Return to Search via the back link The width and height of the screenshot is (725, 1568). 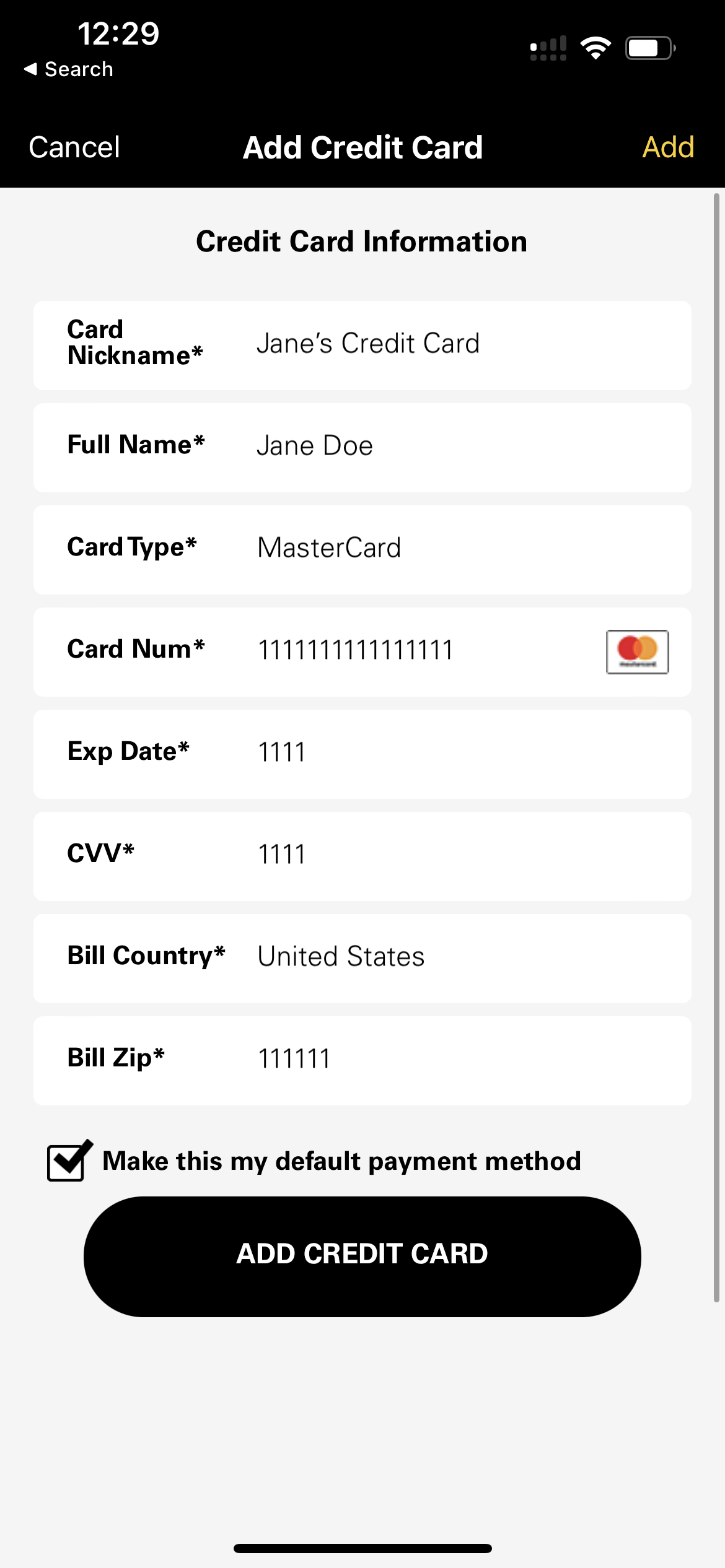[x=68, y=69]
